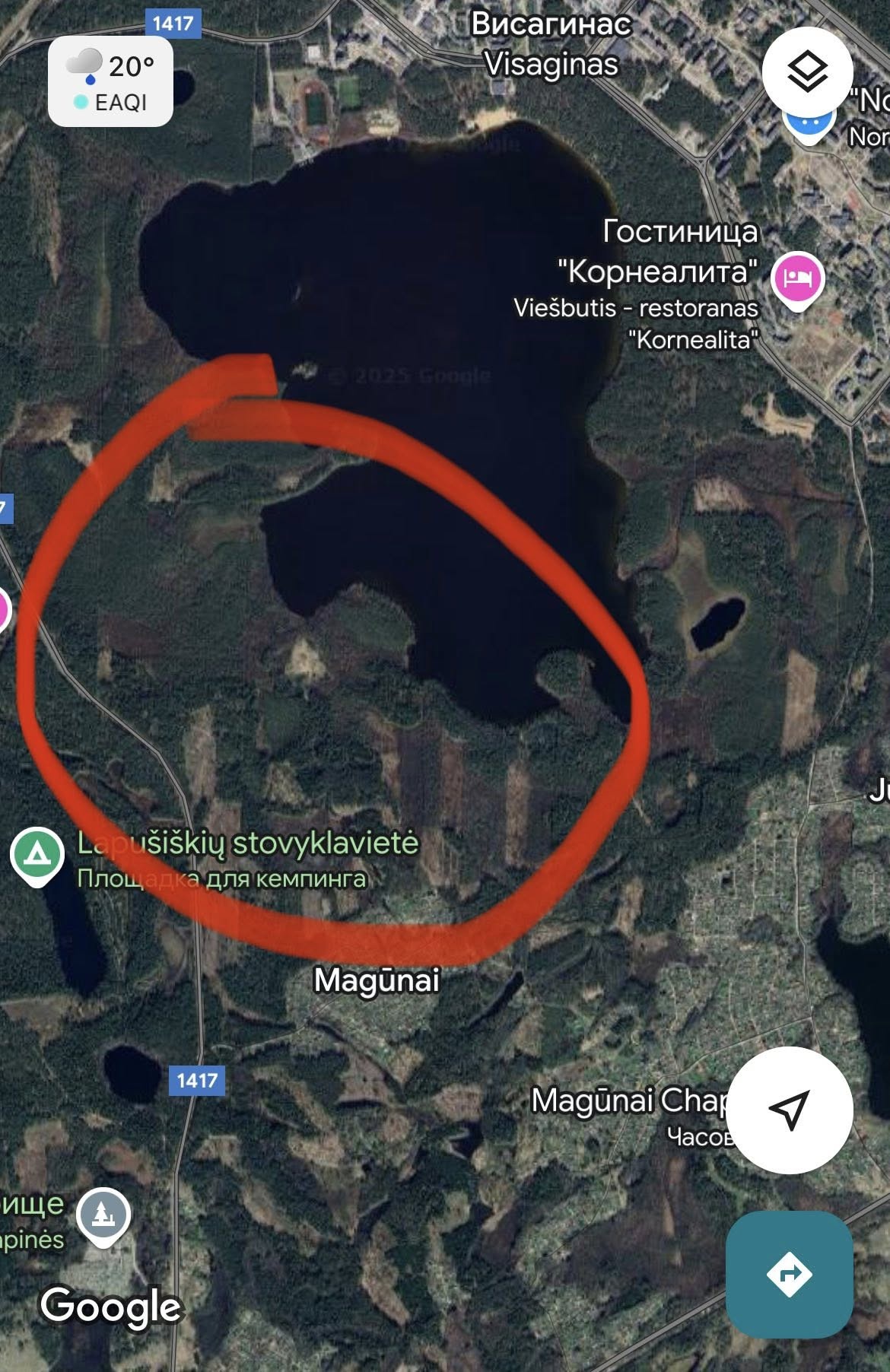Open the weather and air quality widget
This screenshot has width=890, height=1372.
tap(111, 82)
